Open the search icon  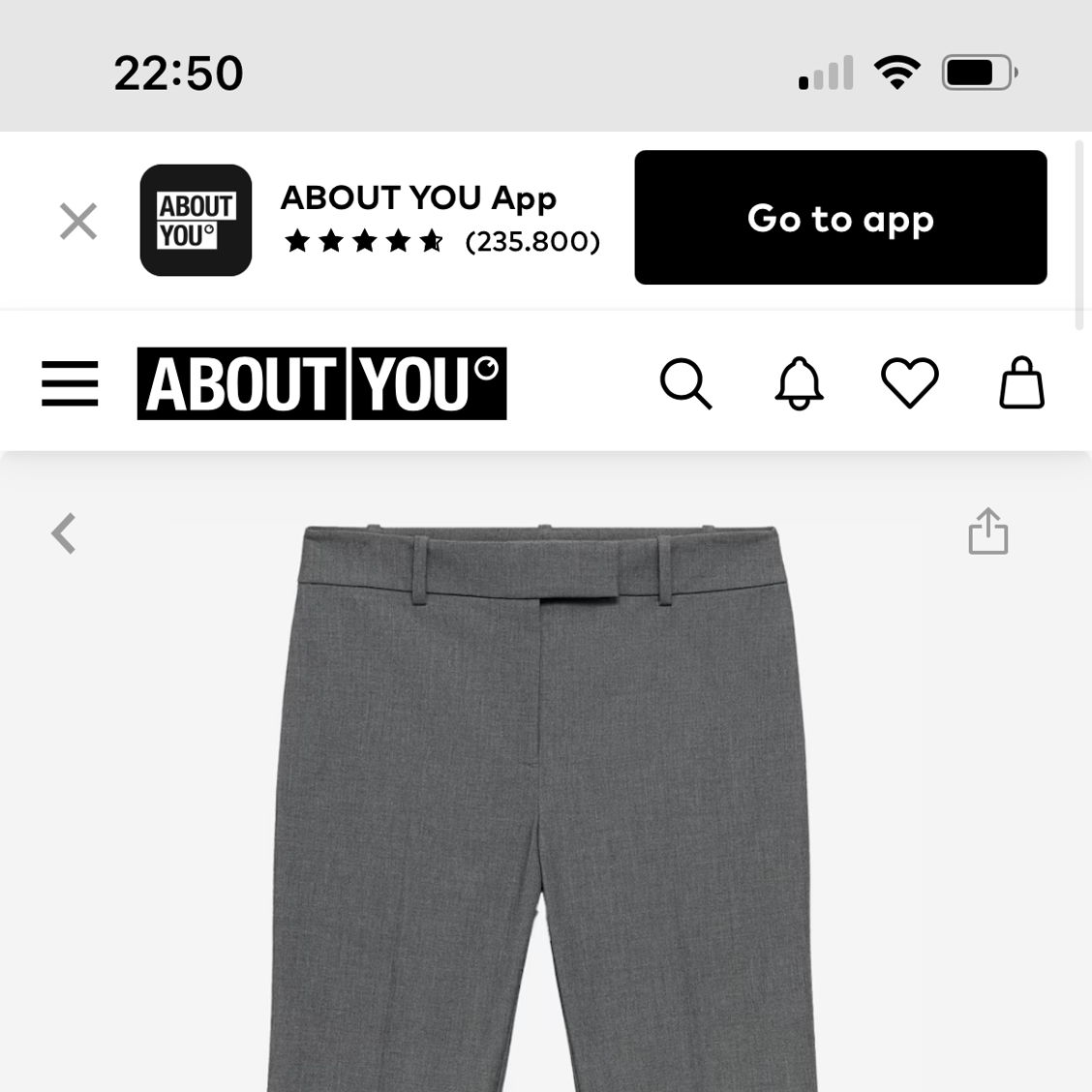pyautogui.click(x=685, y=383)
